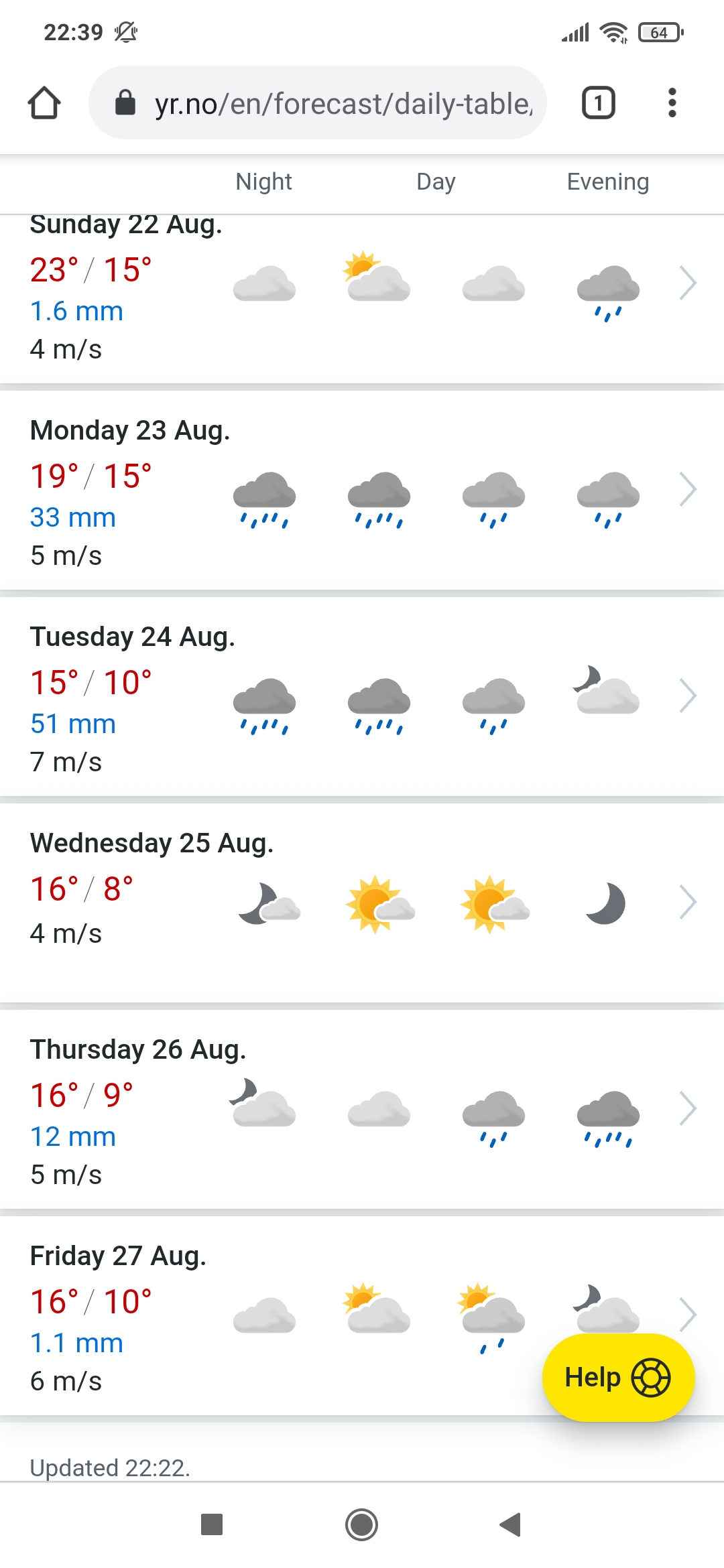Show Thursday 26 Aug. forecast details
Viewport: 724px width, 1568px height.
688,1109
